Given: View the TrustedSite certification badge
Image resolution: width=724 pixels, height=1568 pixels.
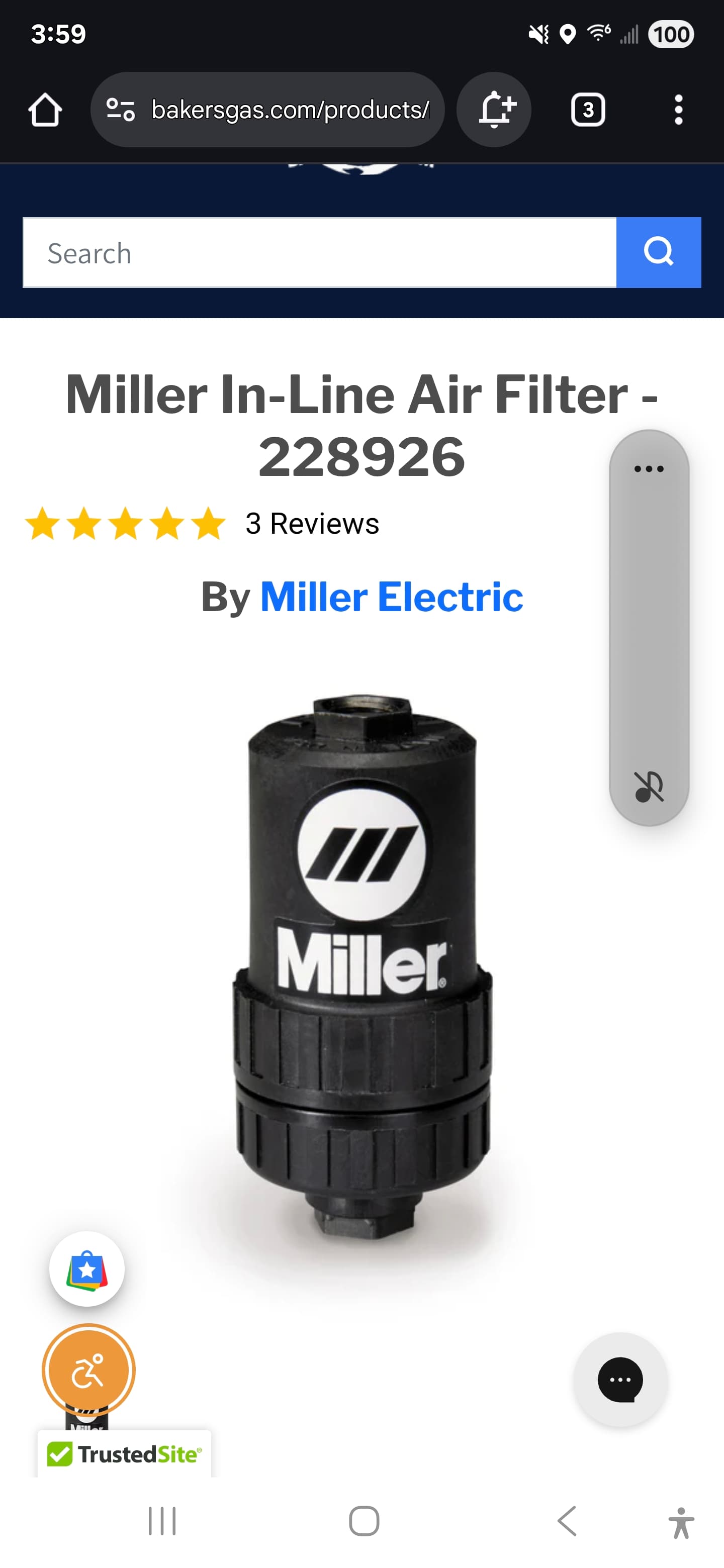Looking at the screenshot, I should (x=124, y=1454).
